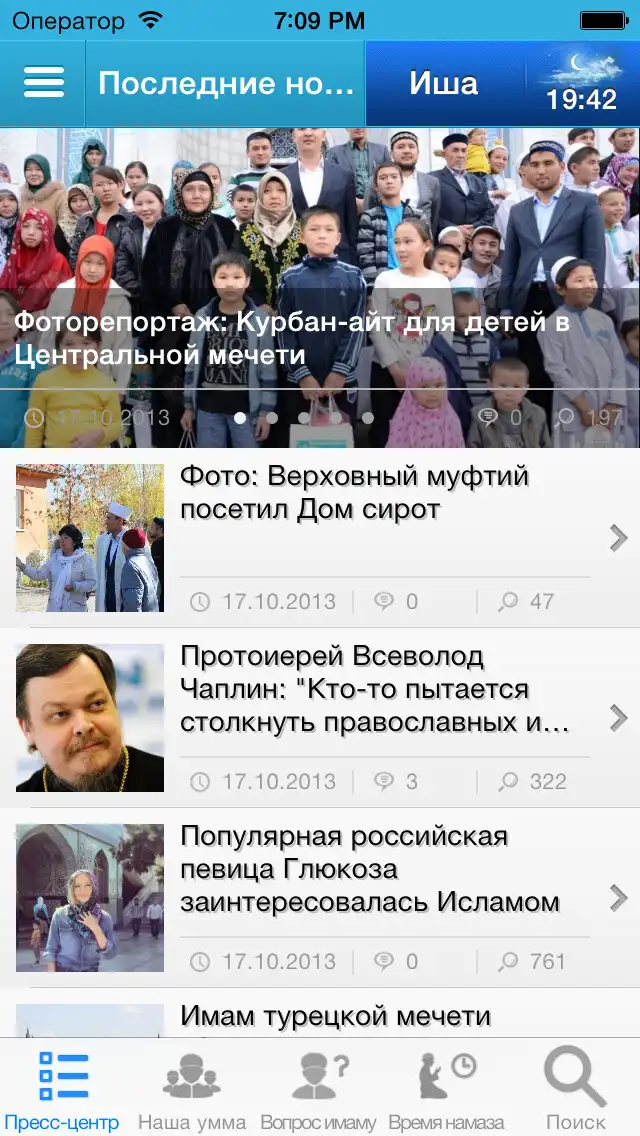
Task: Switch to the Время намаза tab
Action: click(446, 1090)
